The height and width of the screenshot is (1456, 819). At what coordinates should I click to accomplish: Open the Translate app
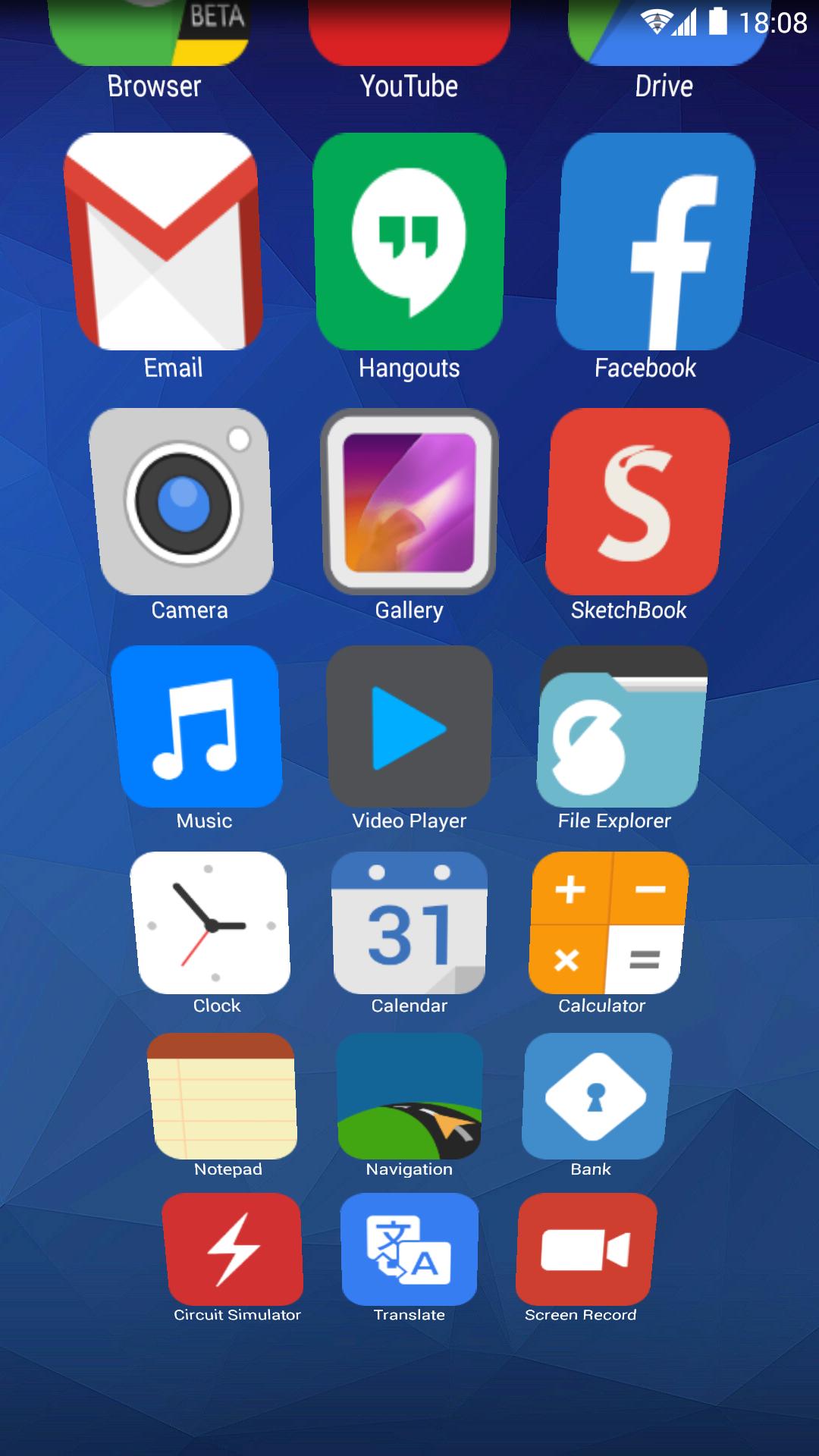pos(409,1249)
